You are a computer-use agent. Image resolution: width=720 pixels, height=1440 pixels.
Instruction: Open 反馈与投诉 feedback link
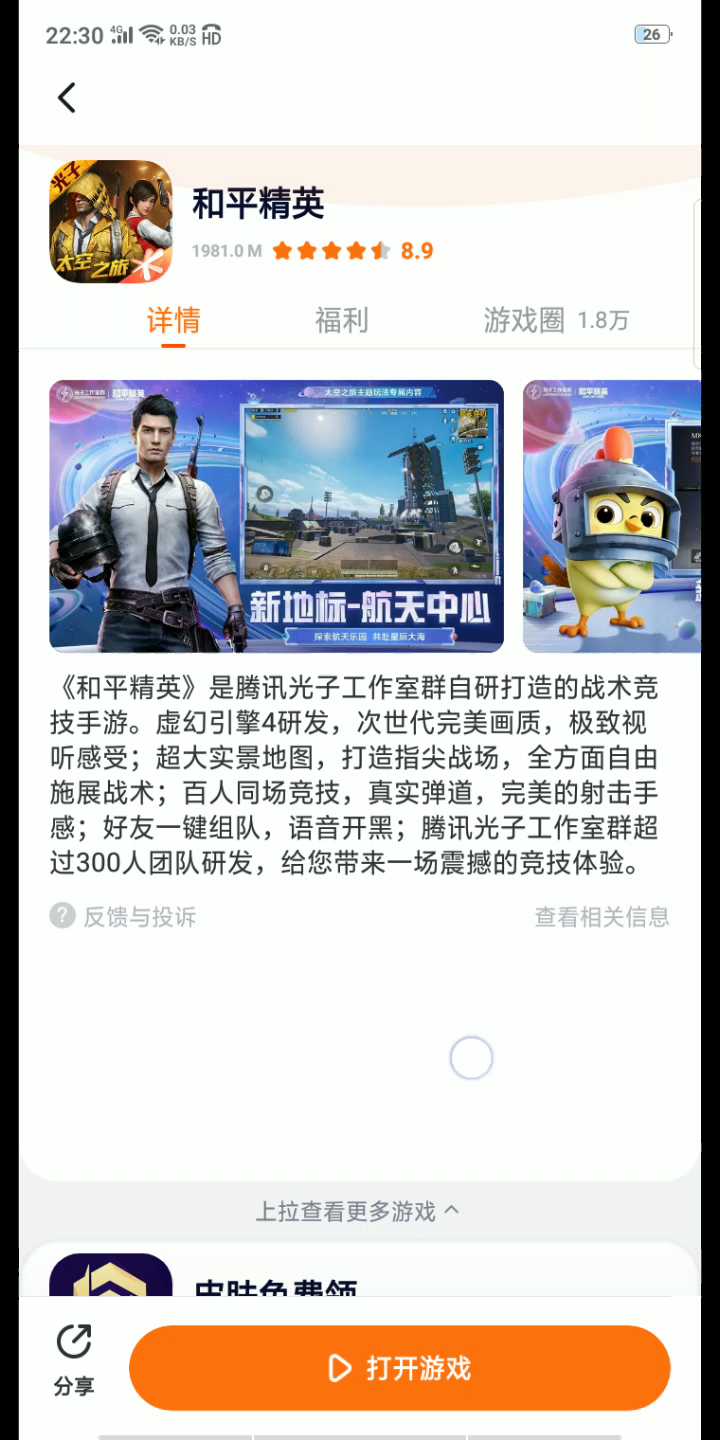tap(124, 916)
